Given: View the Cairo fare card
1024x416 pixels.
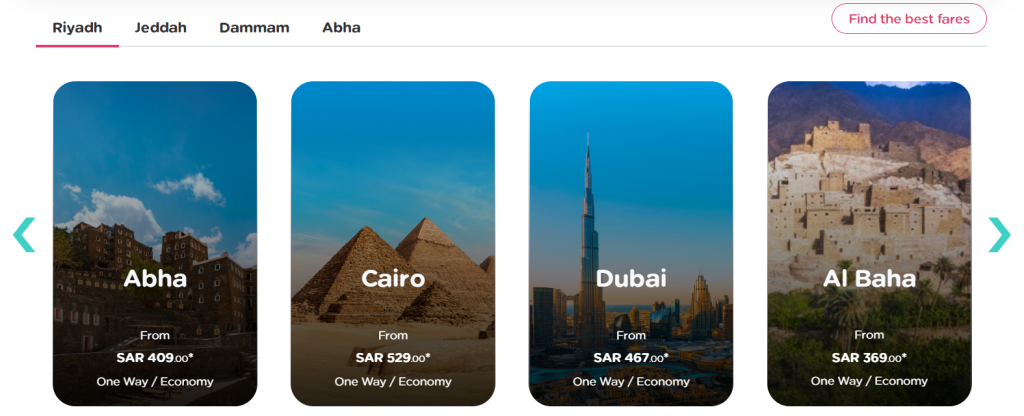Looking at the screenshot, I should coord(393,244).
